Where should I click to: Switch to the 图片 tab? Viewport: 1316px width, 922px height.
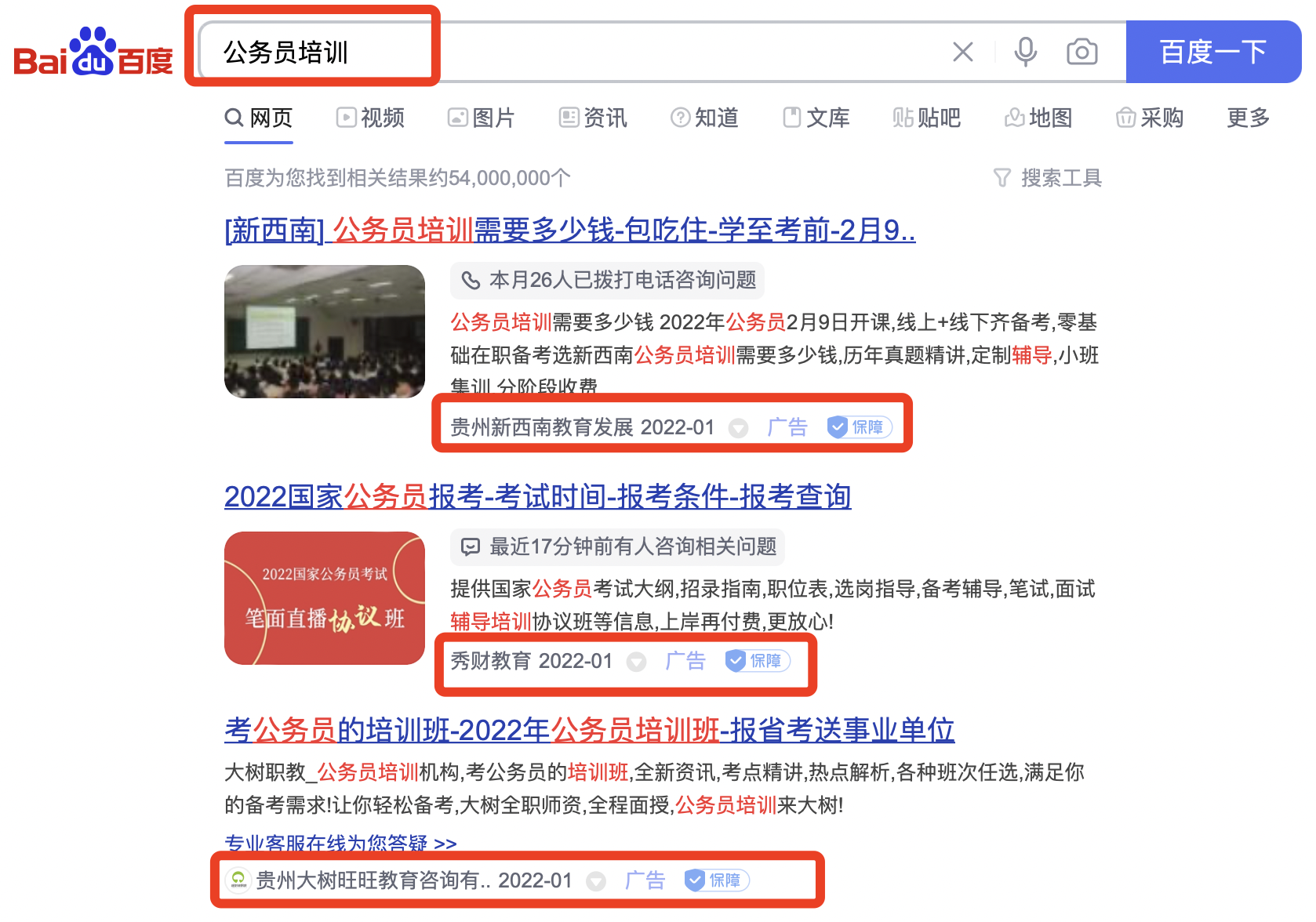pos(482,118)
